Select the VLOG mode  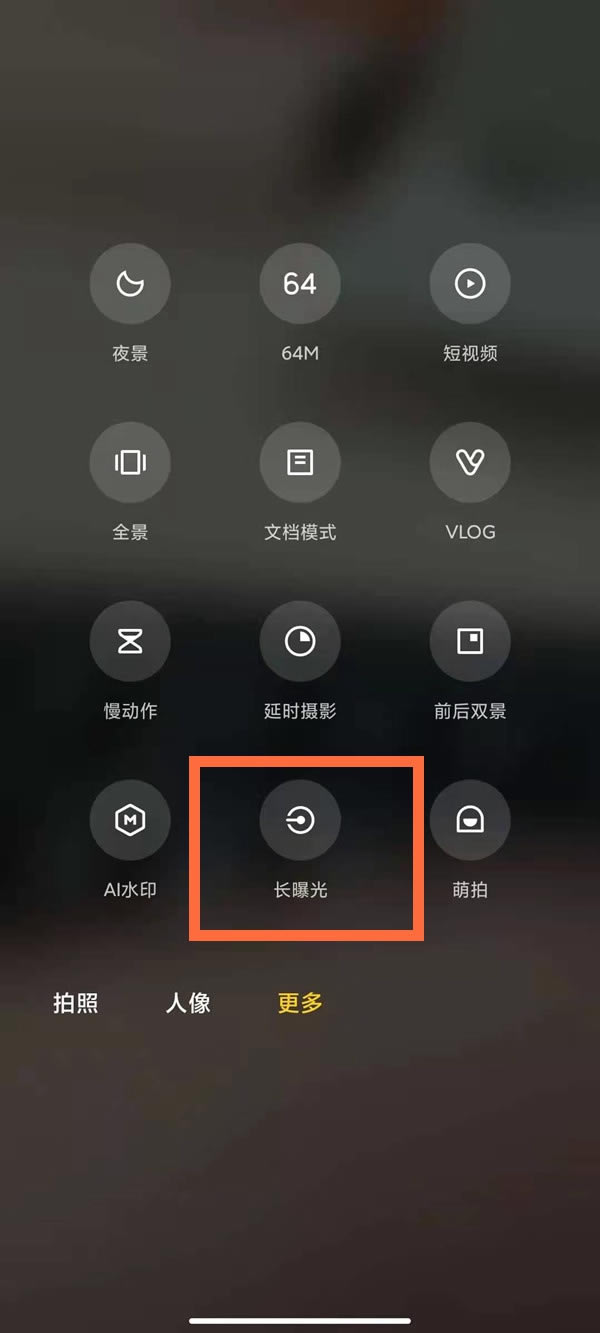[x=470, y=463]
